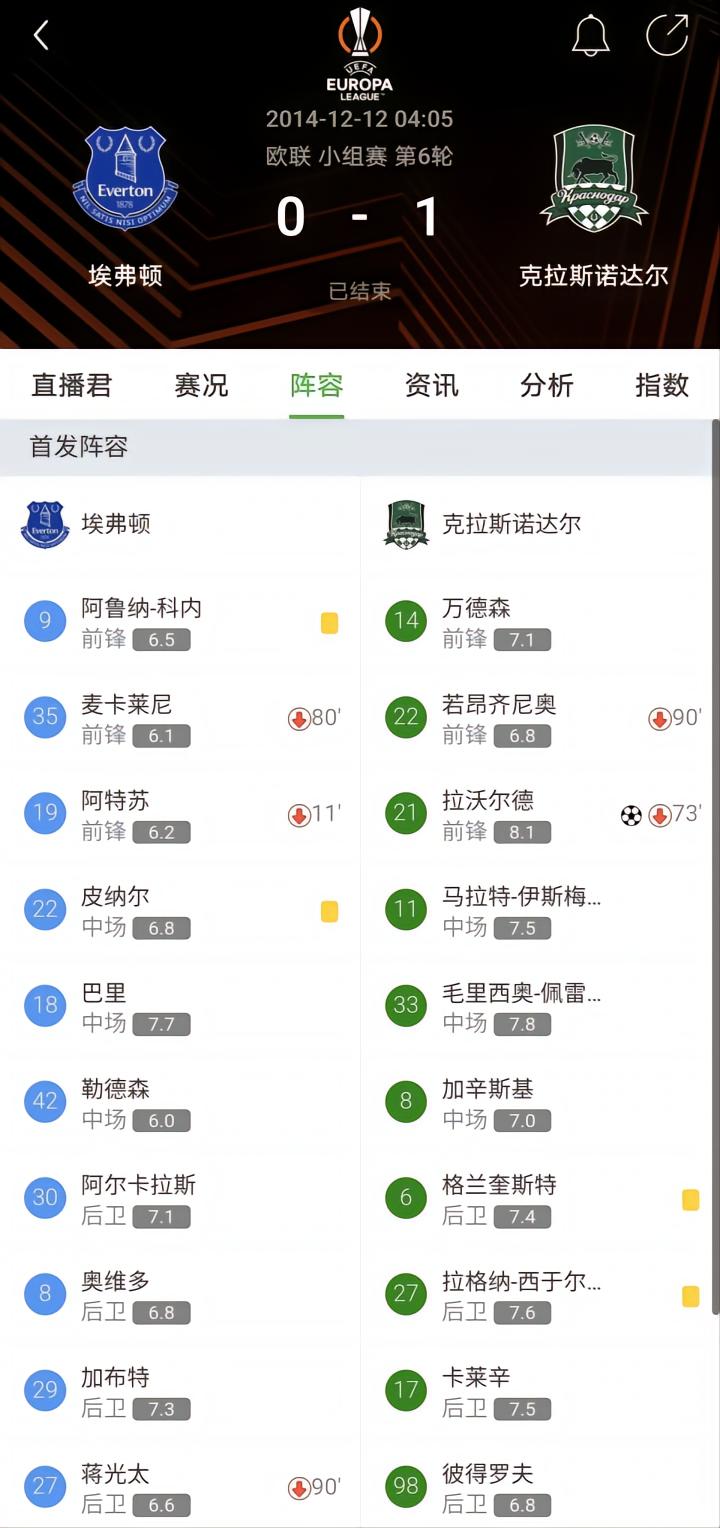Open player 蒋光太 details

coord(180,1488)
